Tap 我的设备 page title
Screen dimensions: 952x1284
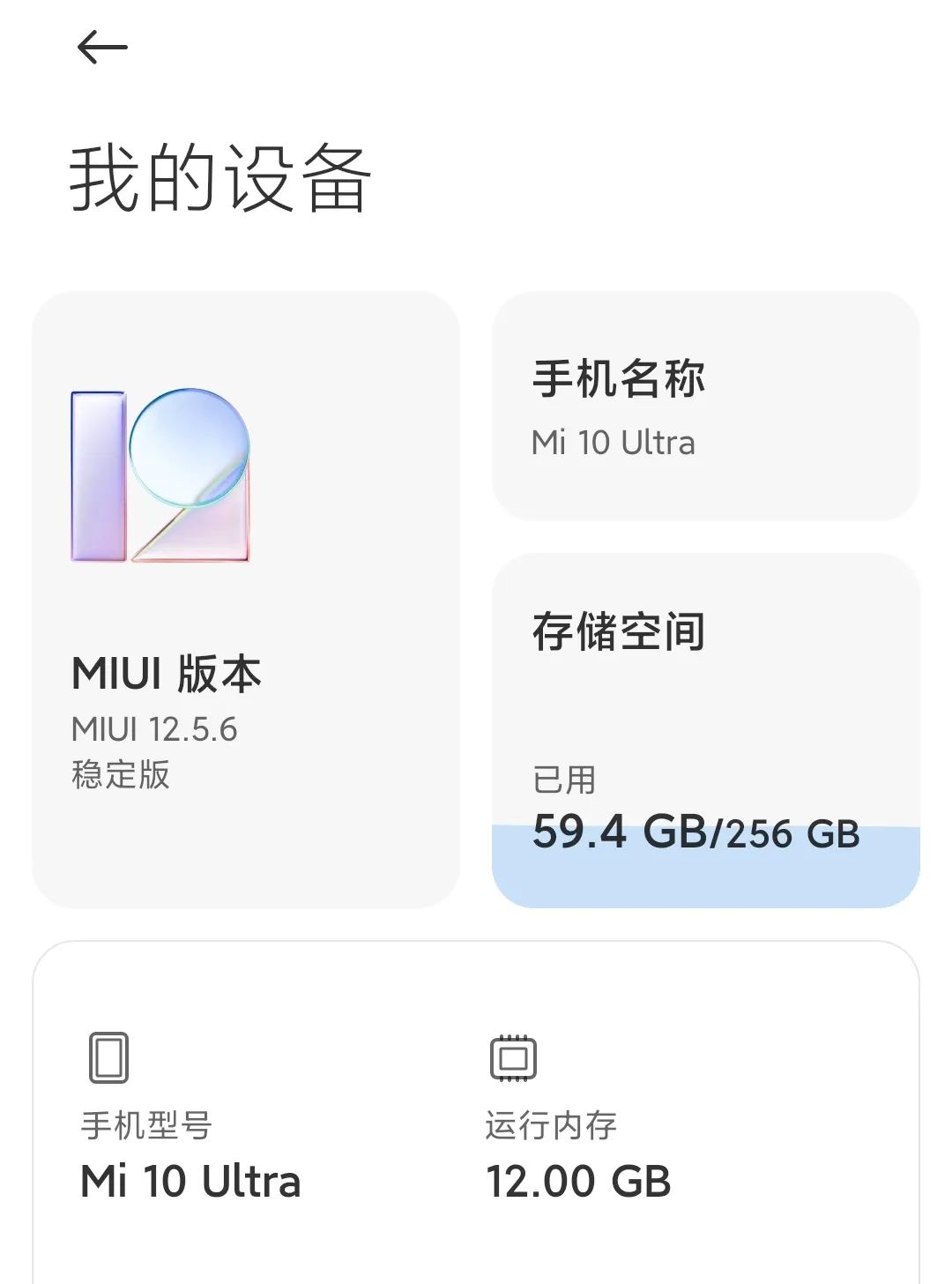pyautogui.click(x=220, y=176)
